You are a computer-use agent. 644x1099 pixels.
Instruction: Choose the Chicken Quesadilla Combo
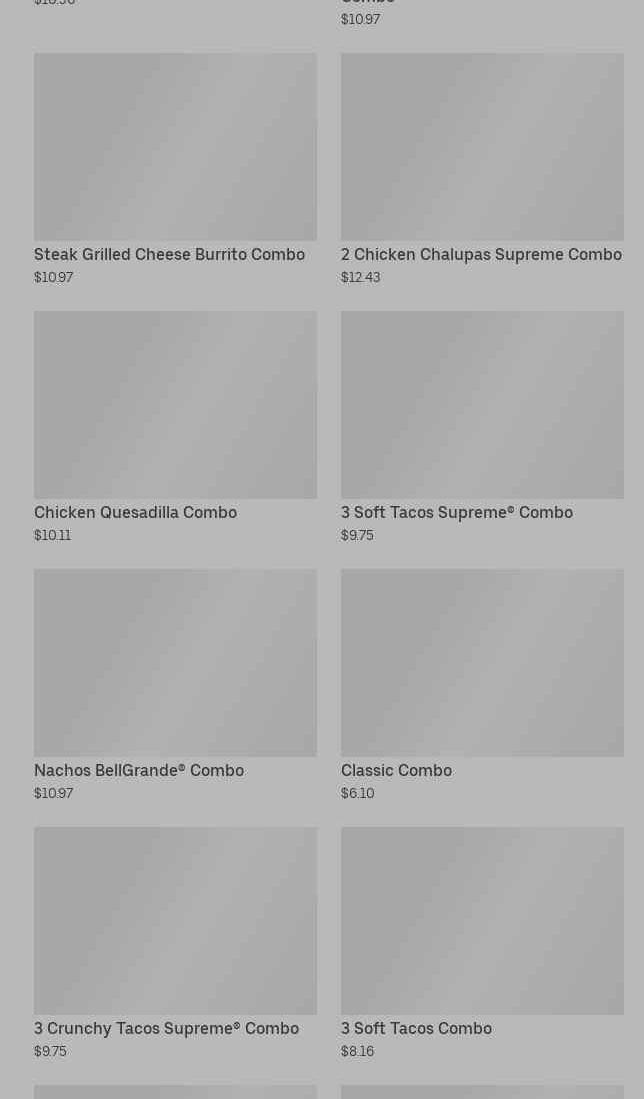(x=175, y=428)
